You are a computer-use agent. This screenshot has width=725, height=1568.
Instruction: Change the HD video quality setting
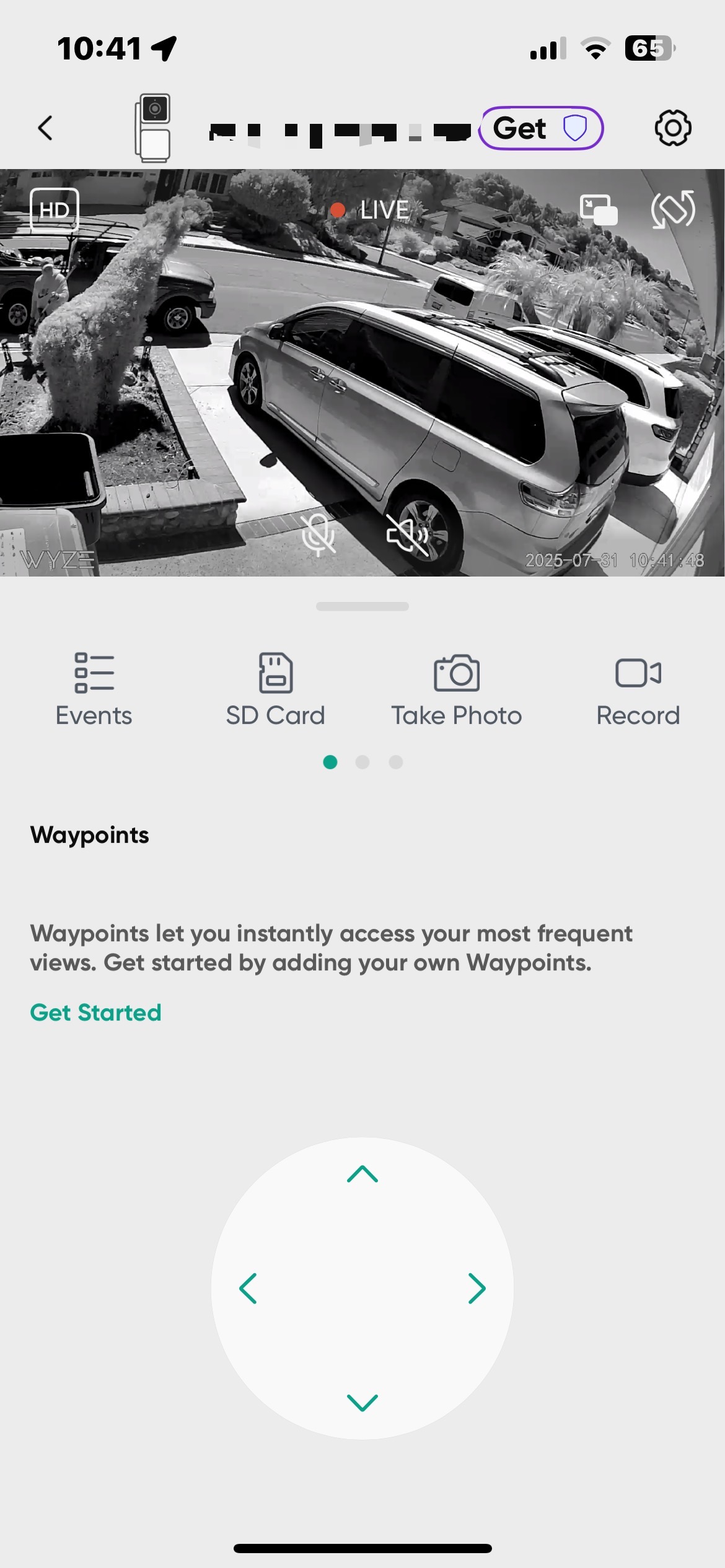[x=55, y=210]
